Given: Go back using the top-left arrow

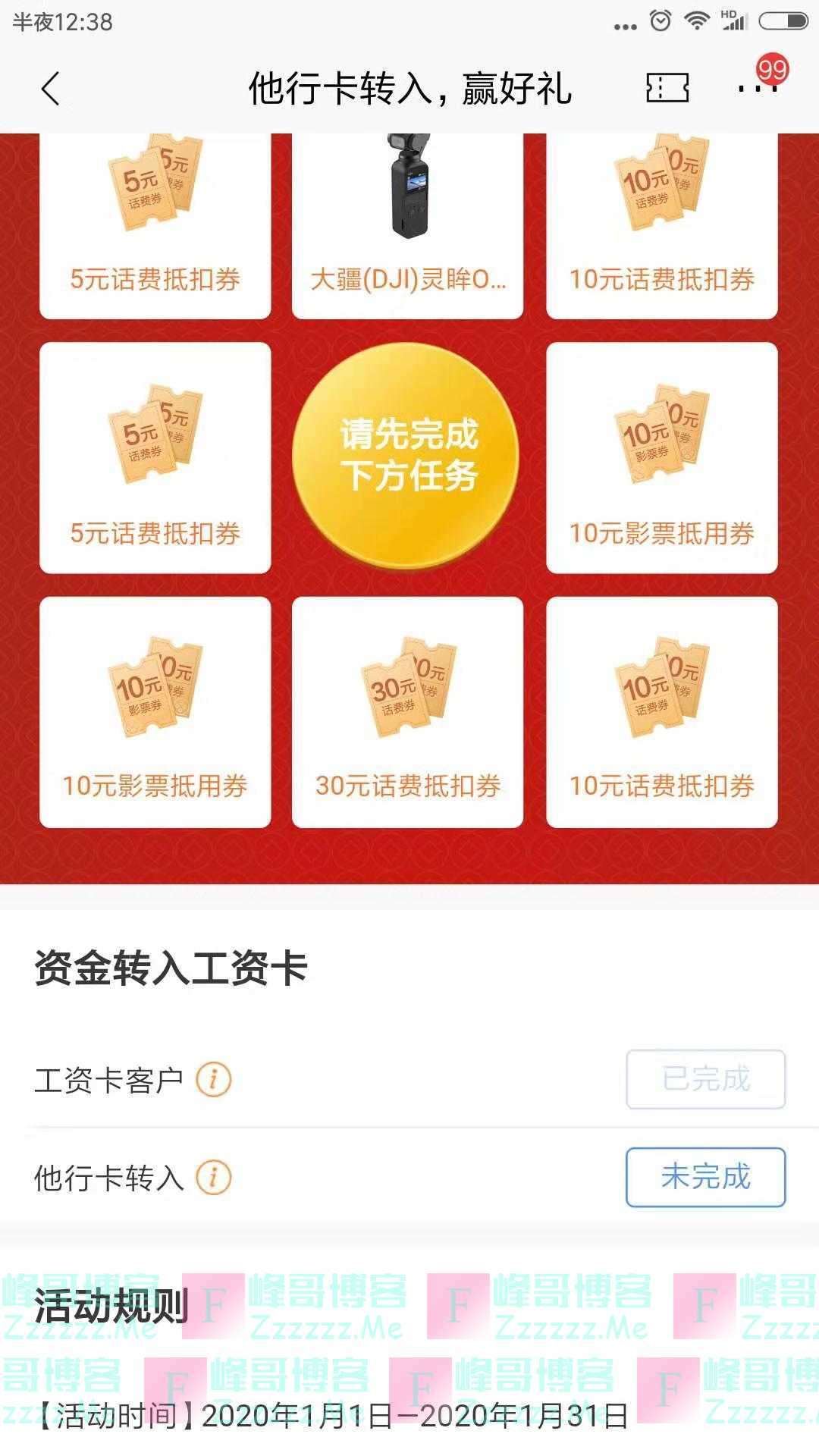Looking at the screenshot, I should (x=50, y=89).
